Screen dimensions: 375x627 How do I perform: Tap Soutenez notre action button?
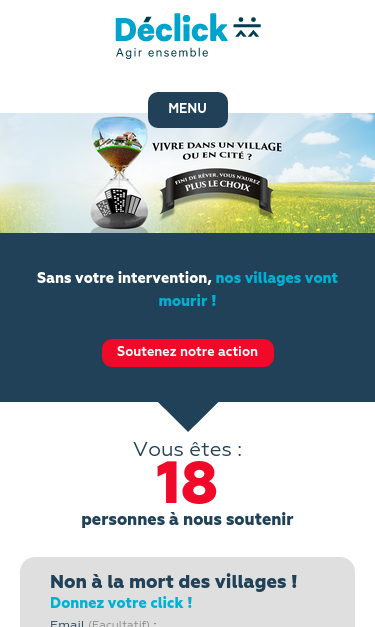pyautogui.click(x=188, y=353)
